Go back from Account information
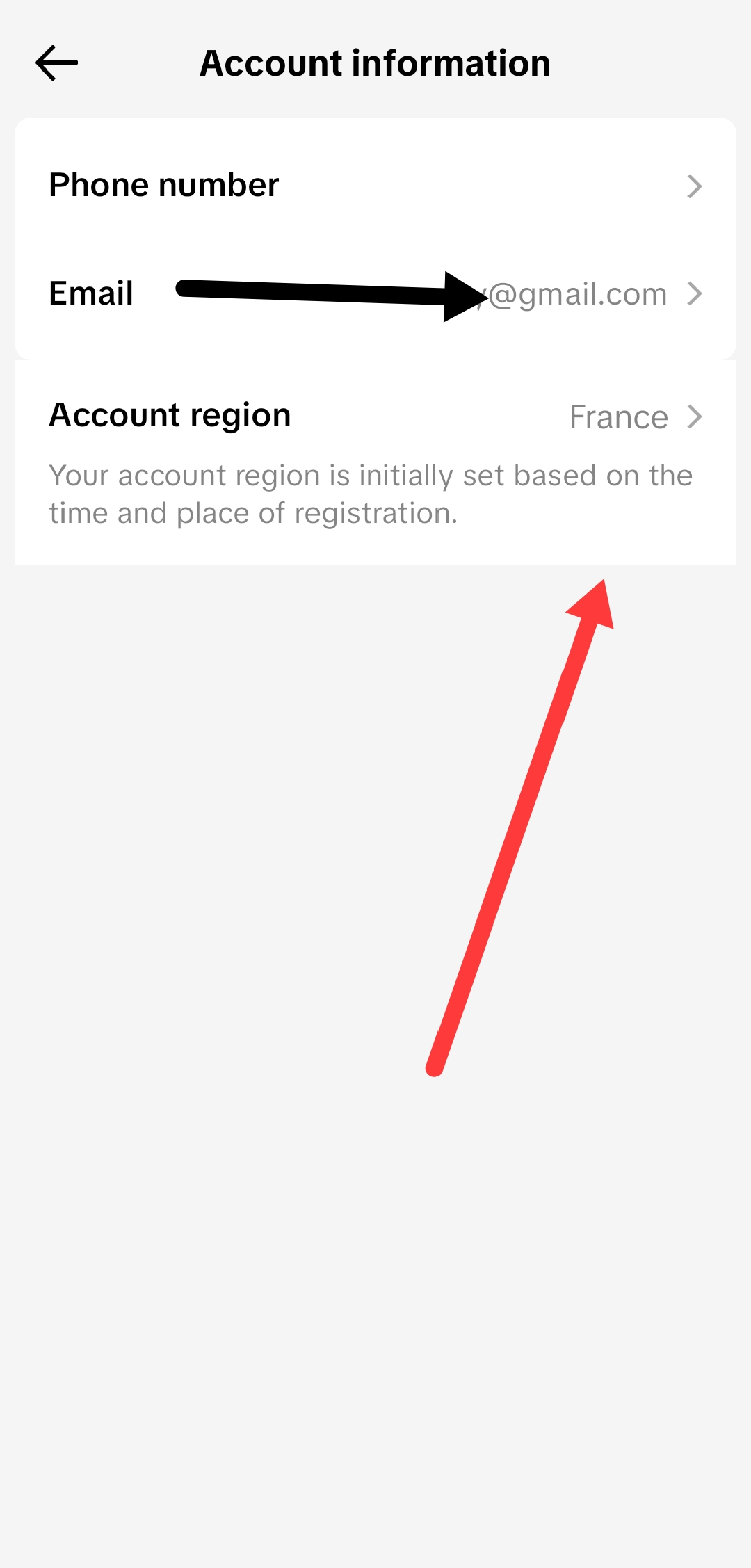This screenshot has height=1568, width=751. tap(56, 63)
